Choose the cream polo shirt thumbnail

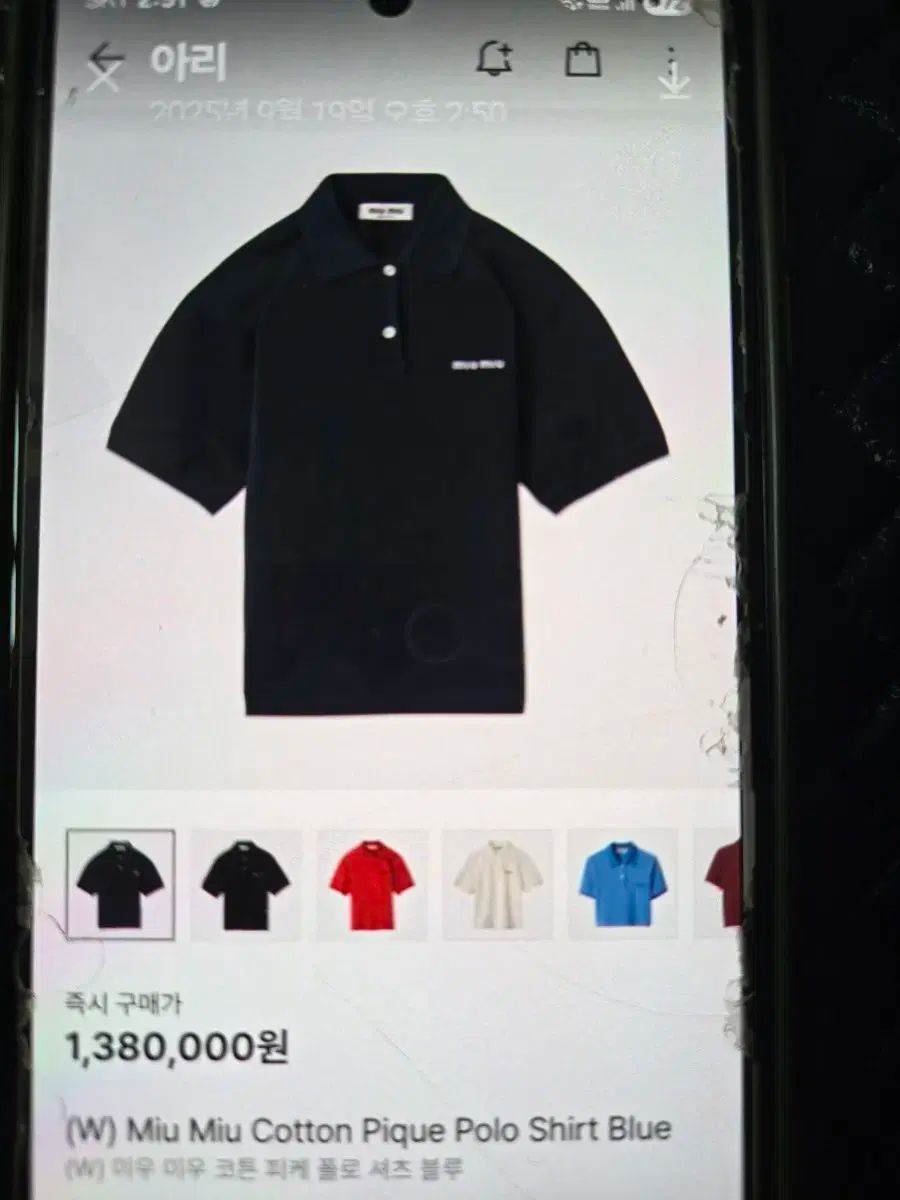pos(497,884)
